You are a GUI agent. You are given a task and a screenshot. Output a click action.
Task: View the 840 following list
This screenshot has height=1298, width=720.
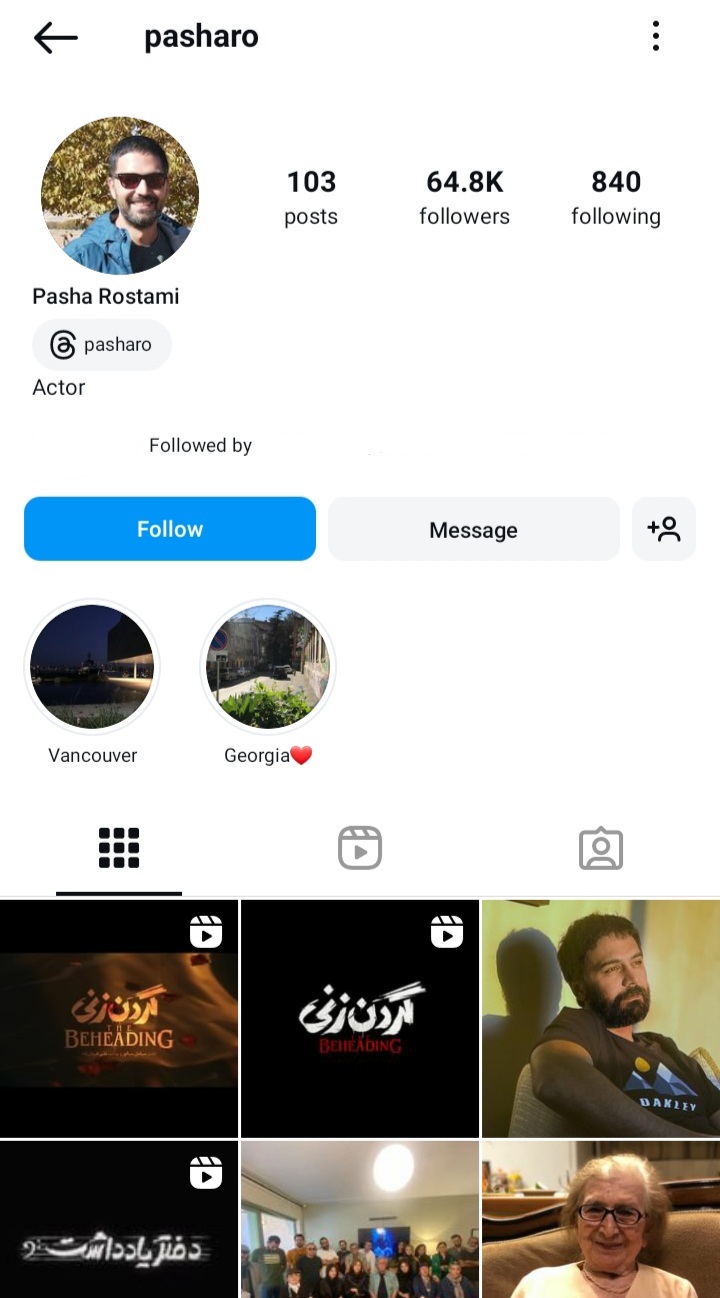(x=616, y=197)
